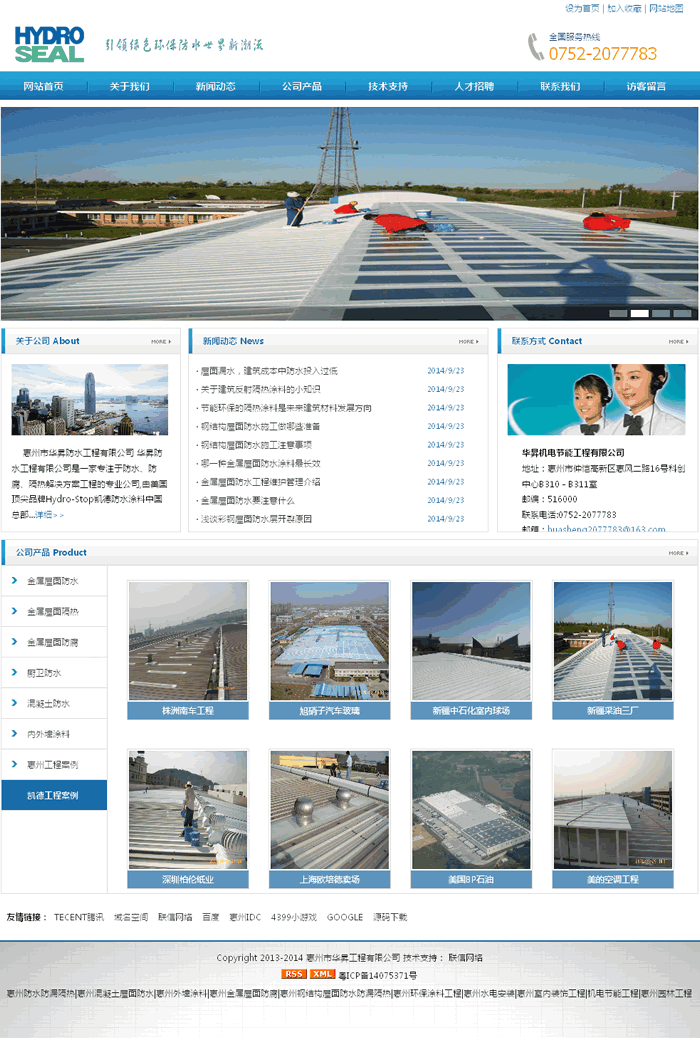
Task: Select 厨卫防水 in the product sidebar
Action: 43,673
